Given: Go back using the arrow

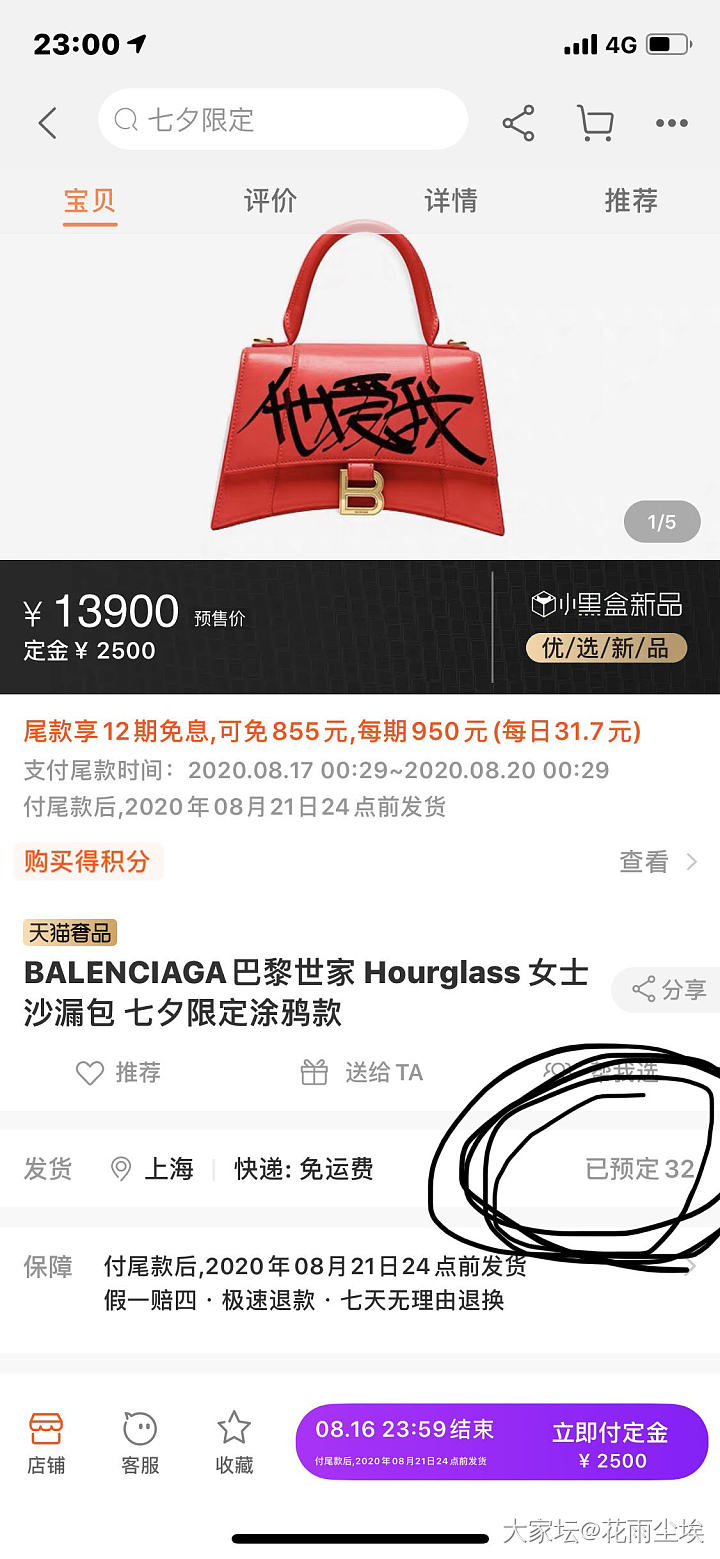Looking at the screenshot, I should [x=47, y=123].
